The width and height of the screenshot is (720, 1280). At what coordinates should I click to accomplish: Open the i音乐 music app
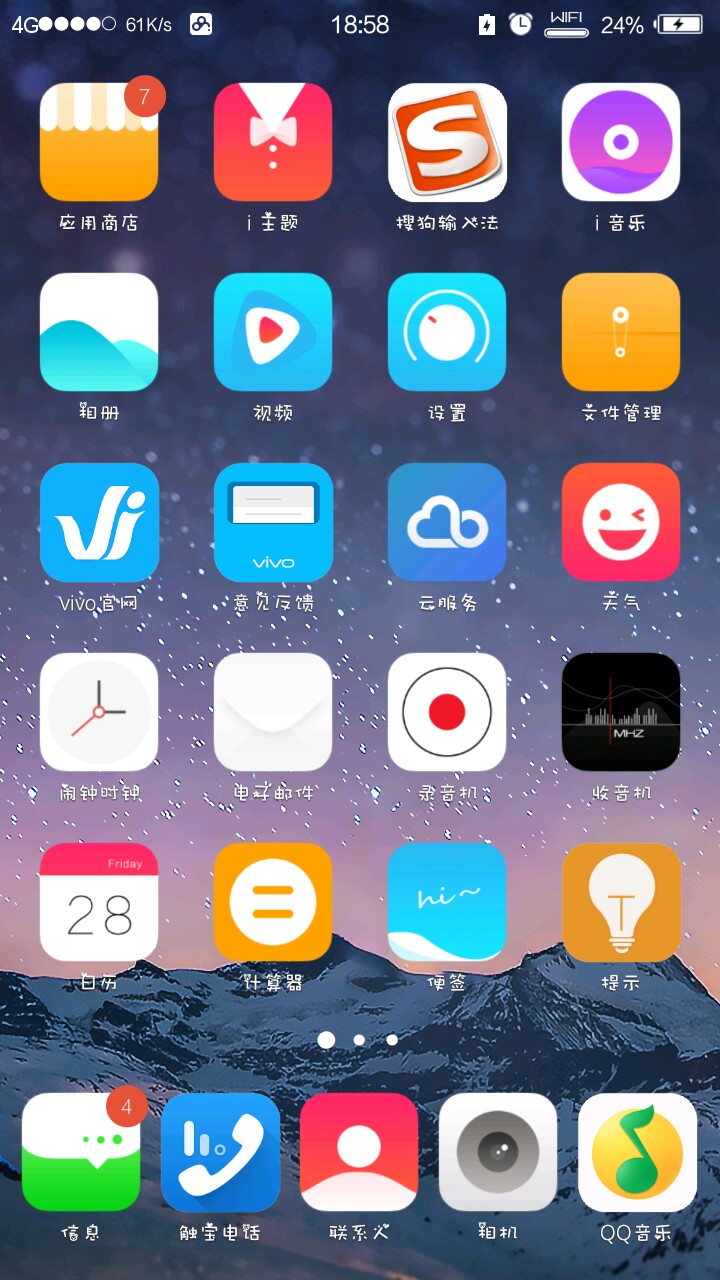point(621,142)
